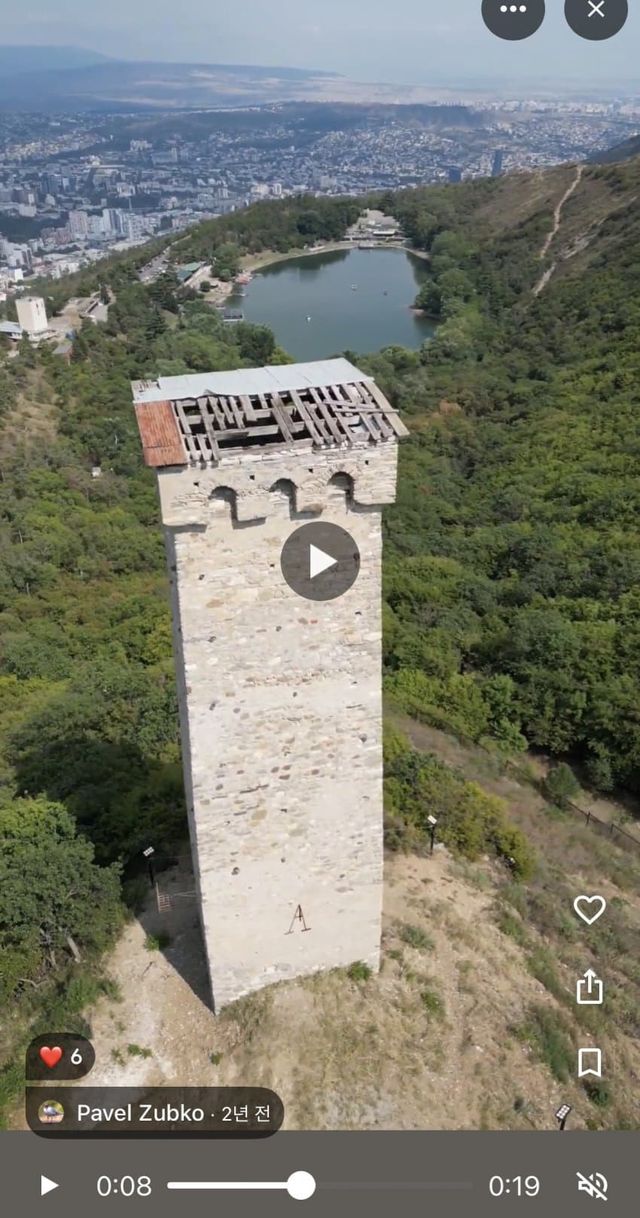Bookmark this video
Image resolution: width=640 pixels, height=1218 pixels.
(x=589, y=1062)
